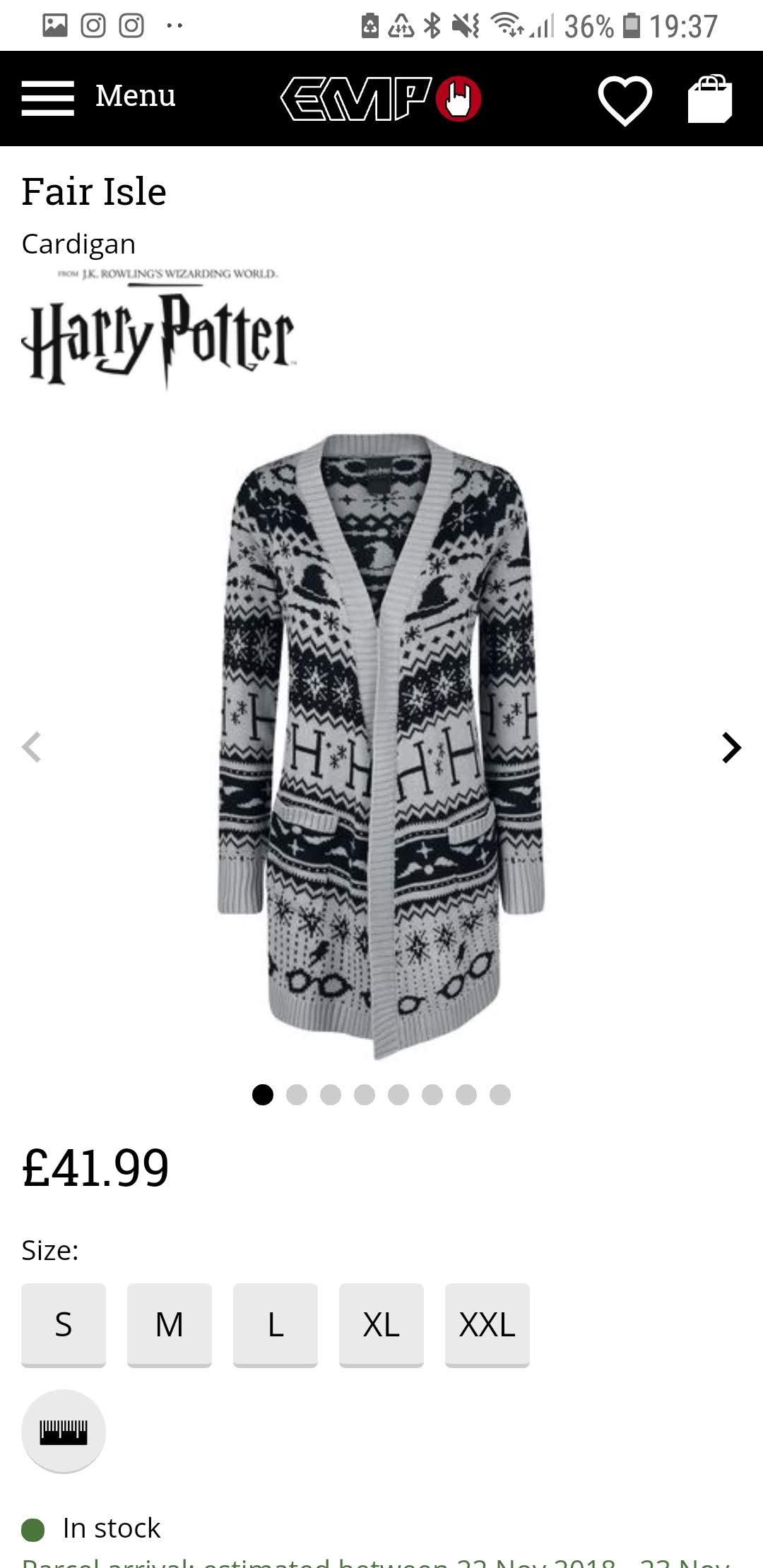Select size S
This screenshot has width=763, height=1568.
[64, 1325]
